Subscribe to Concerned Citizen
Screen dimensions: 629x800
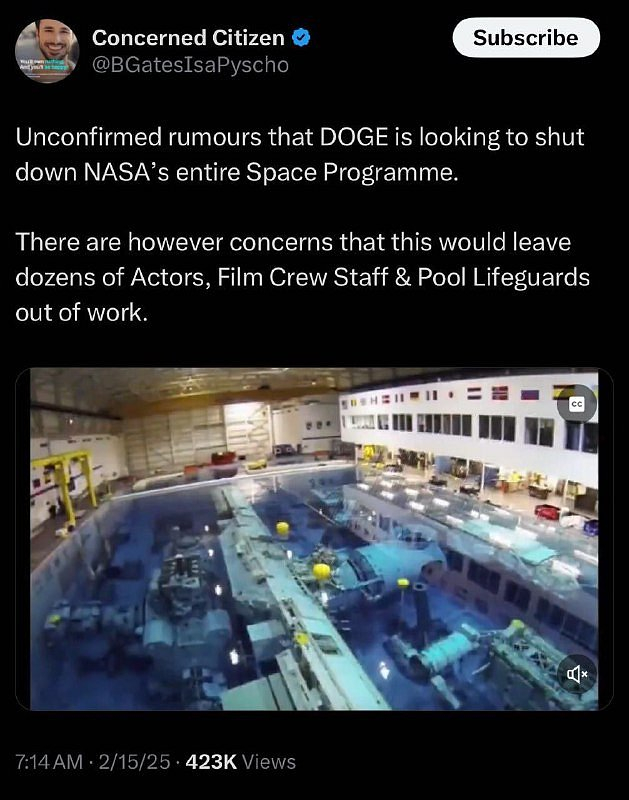pyautogui.click(x=525, y=38)
